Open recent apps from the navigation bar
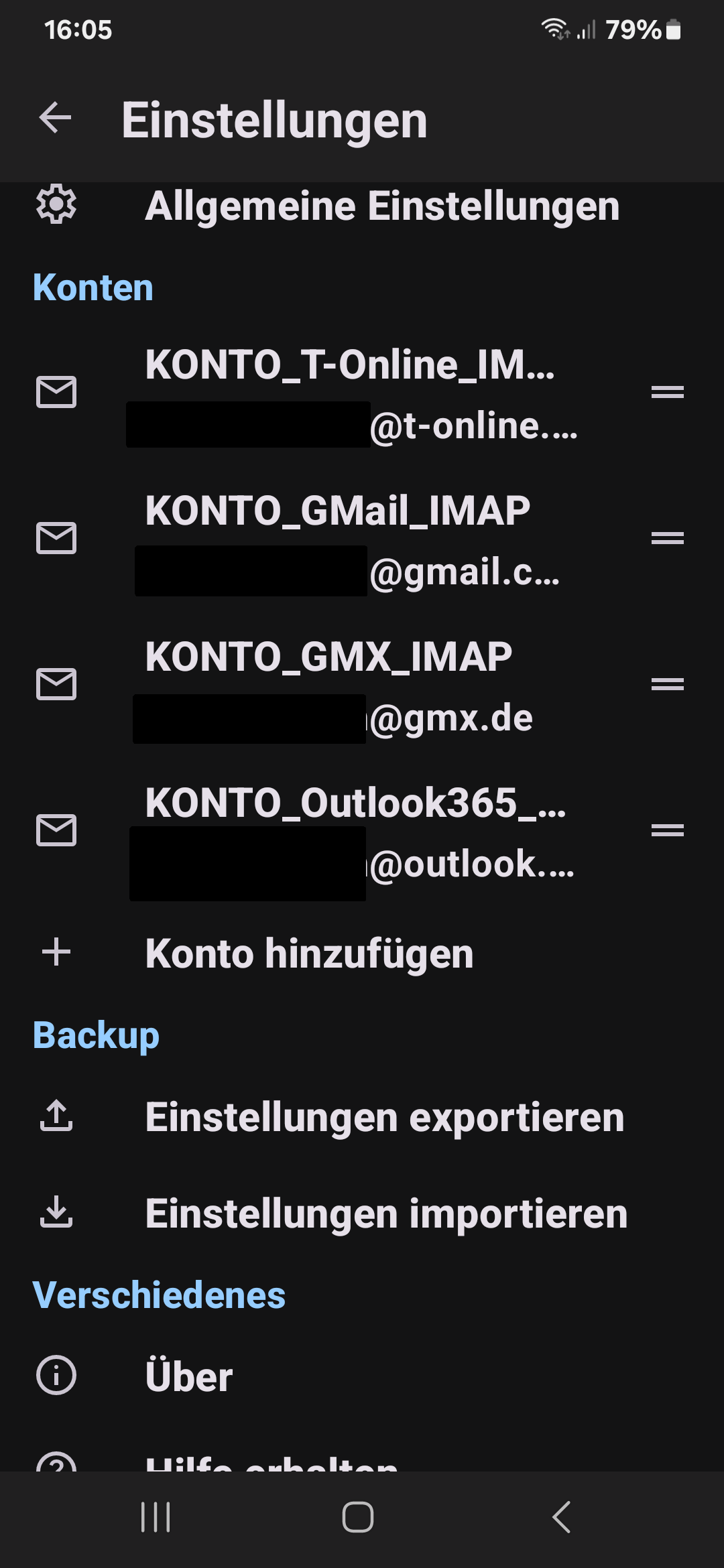The height and width of the screenshot is (1568, 724). point(156,1517)
